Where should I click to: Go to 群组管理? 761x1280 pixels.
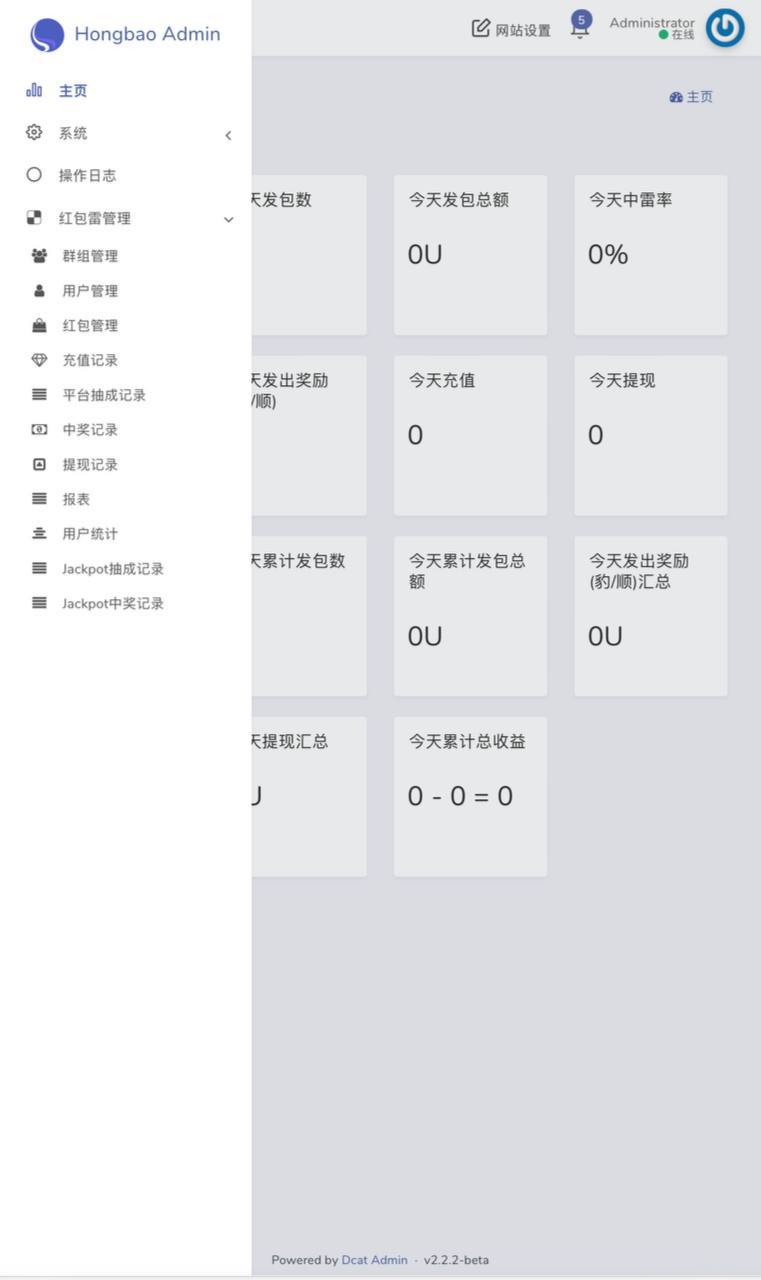point(90,256)
